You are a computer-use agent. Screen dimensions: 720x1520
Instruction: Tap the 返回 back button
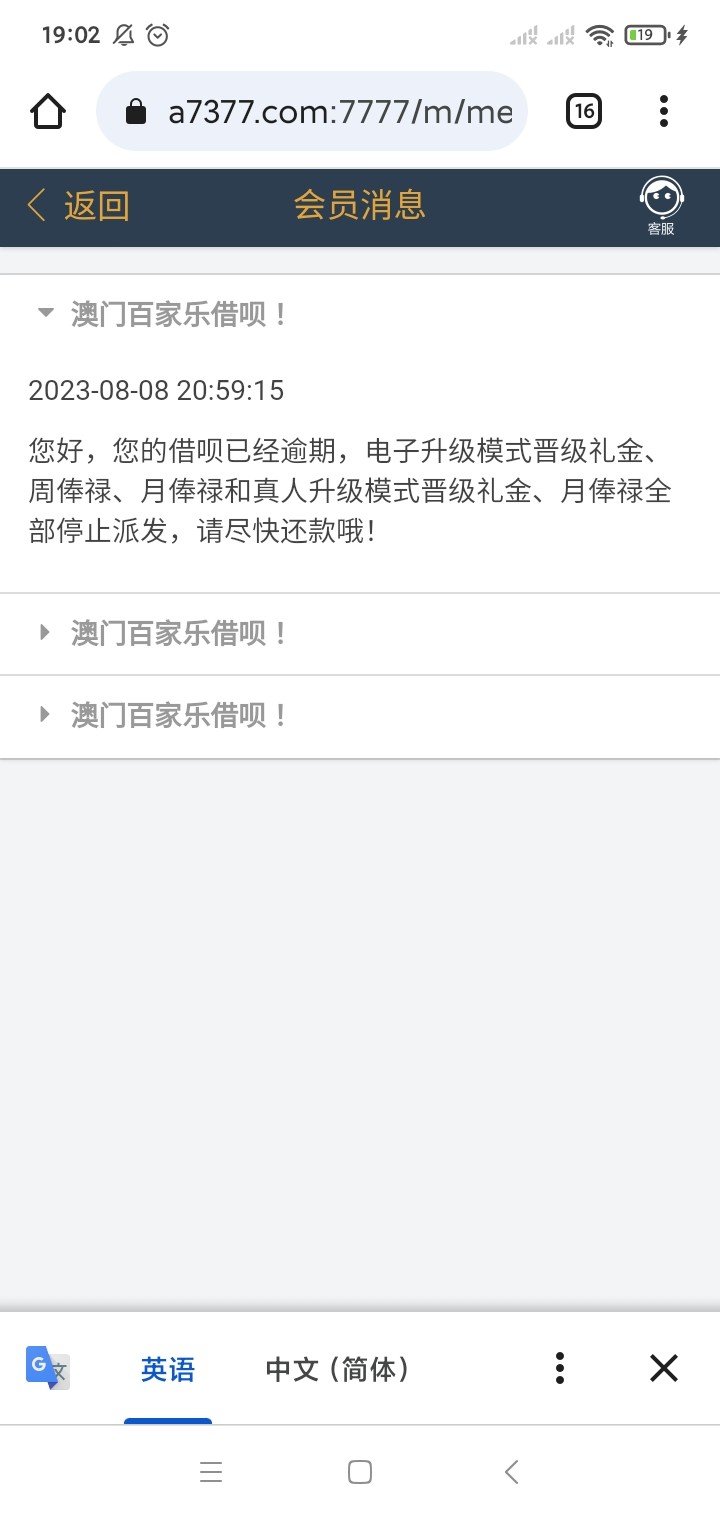78,206
